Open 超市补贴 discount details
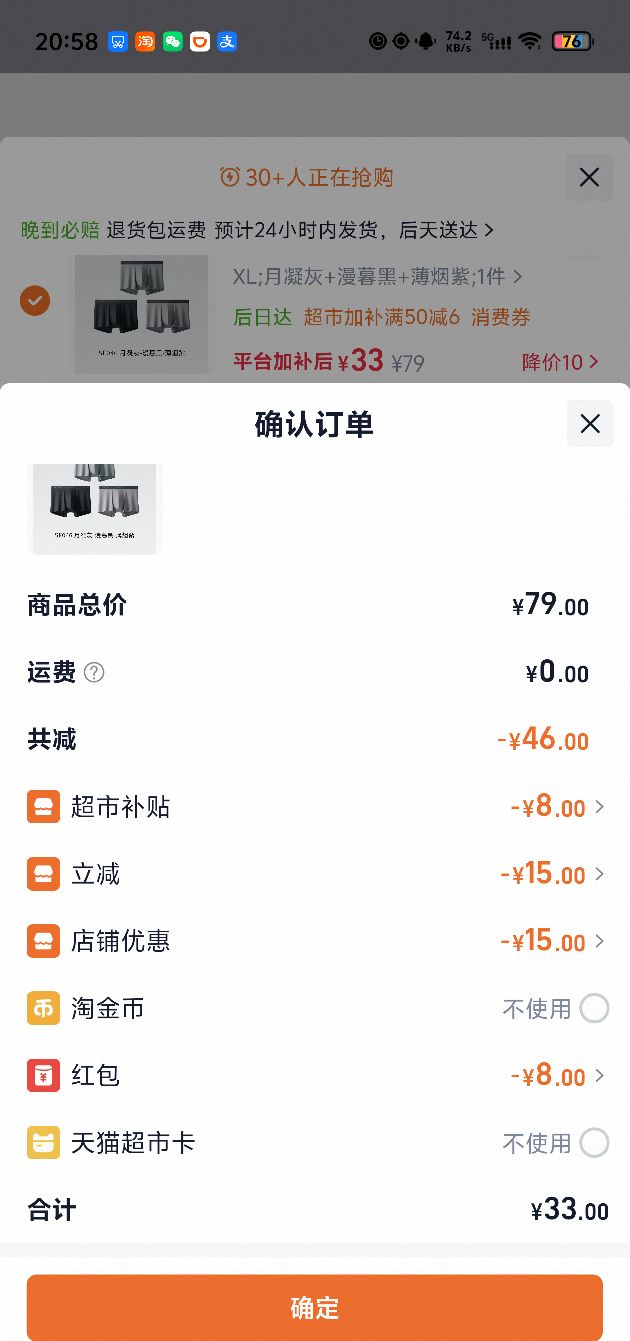This screenshot has height=1341, width=630. (315, 806)
